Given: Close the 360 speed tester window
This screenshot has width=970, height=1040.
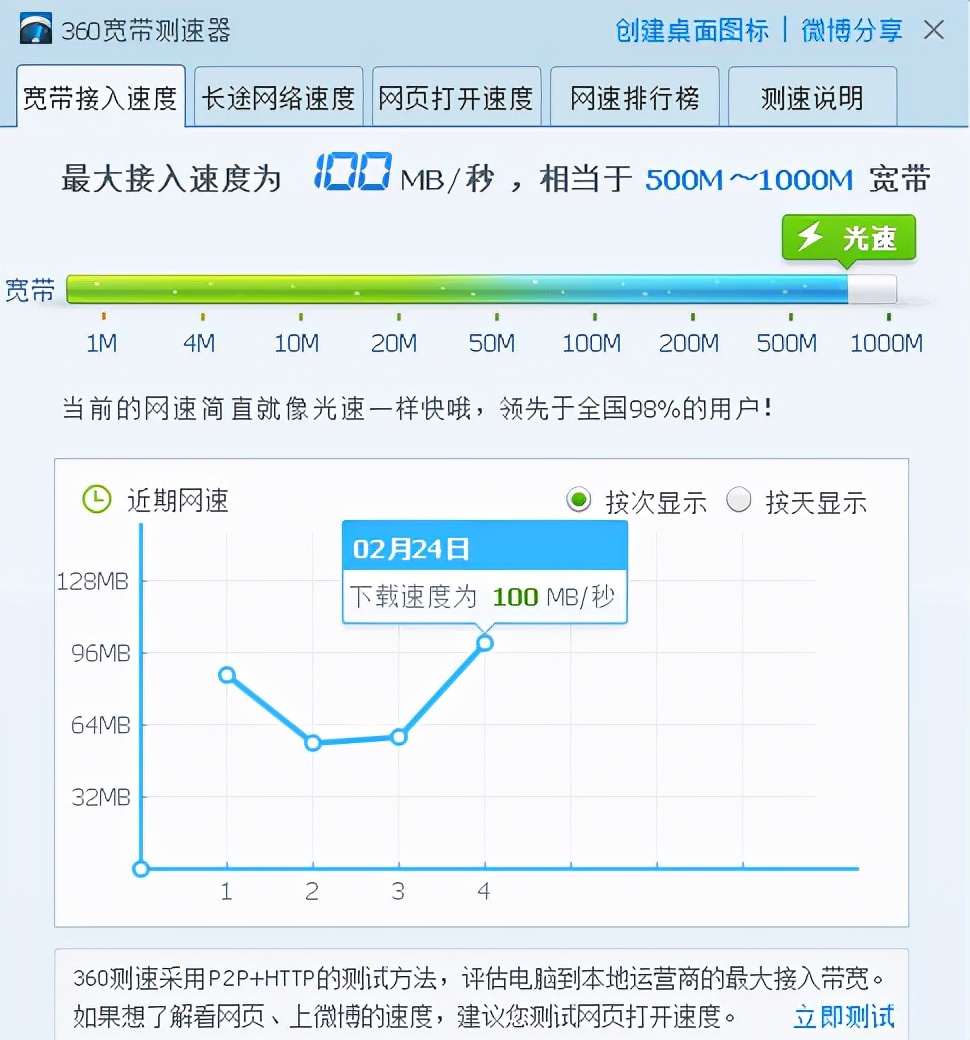Looking at the screenshot, I should 933,30.
